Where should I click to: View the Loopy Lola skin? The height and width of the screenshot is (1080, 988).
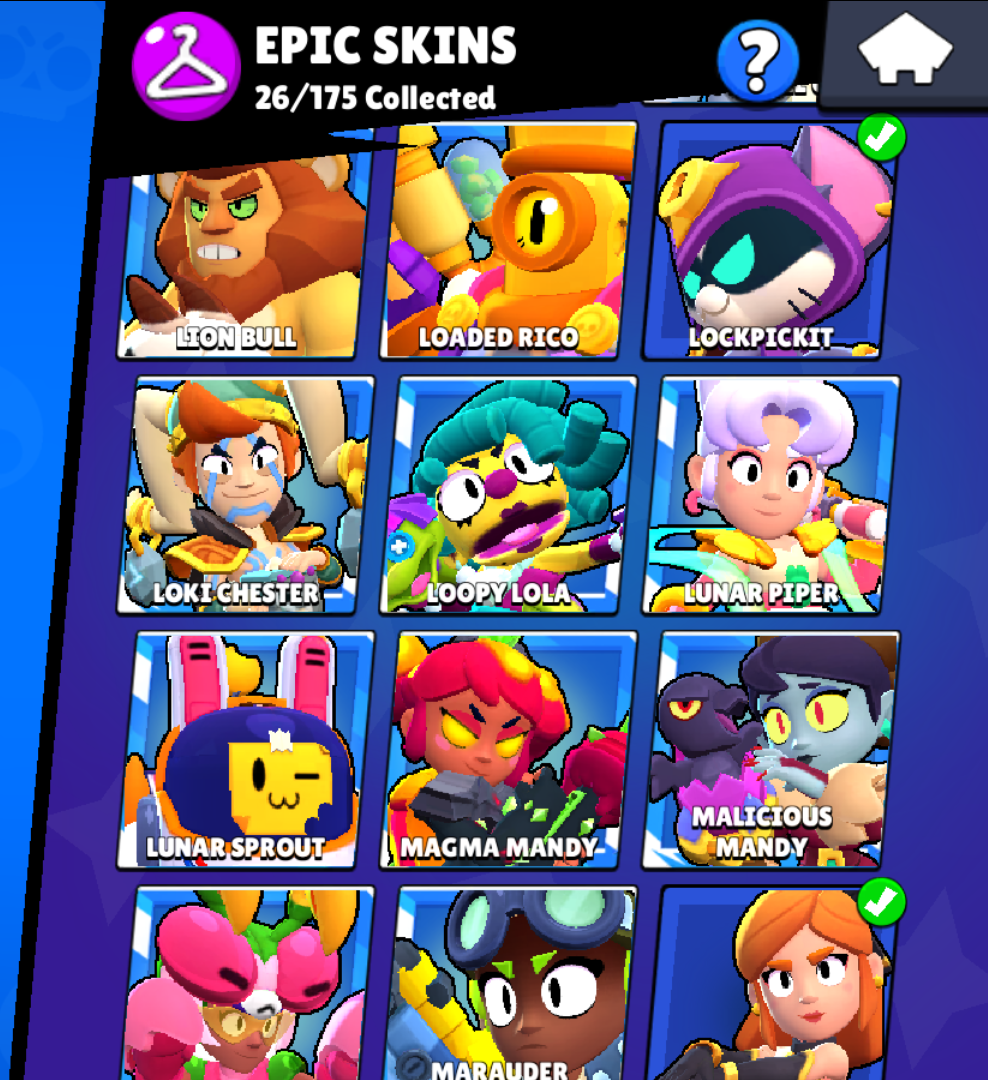click(509, 495)
